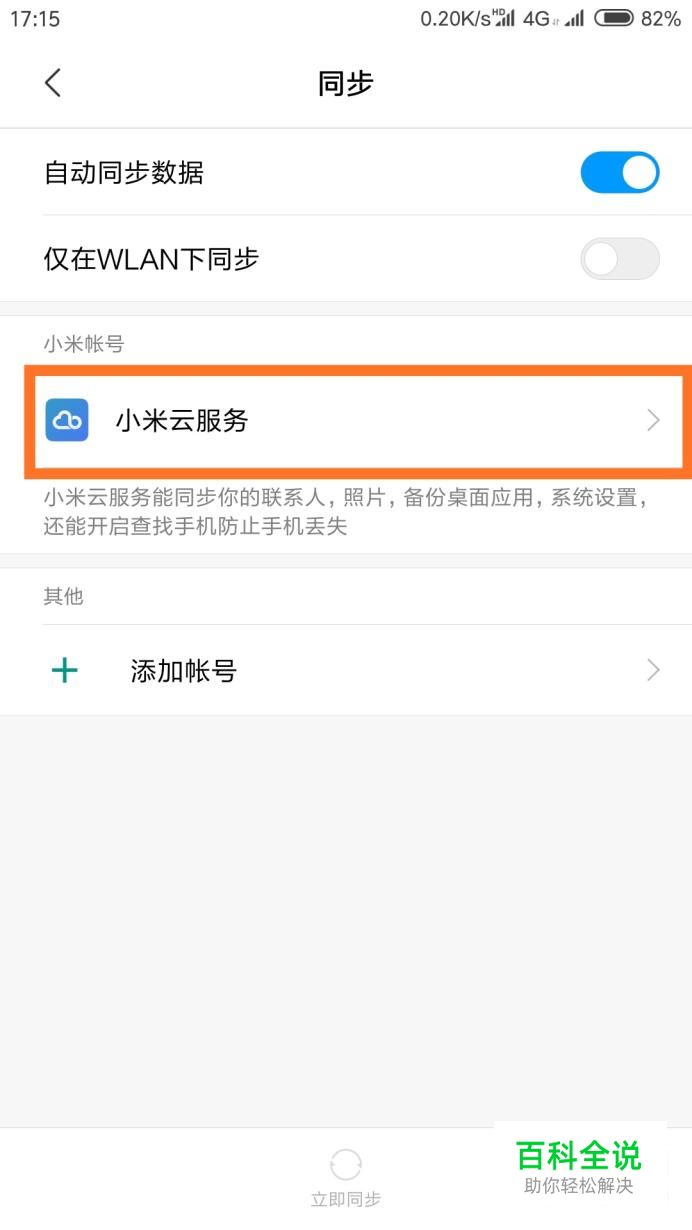Image resolution: width=692 pixels, height=1230 pixels.
Task: Open 小米云服务 settings
Action: (x=346, y=420)
